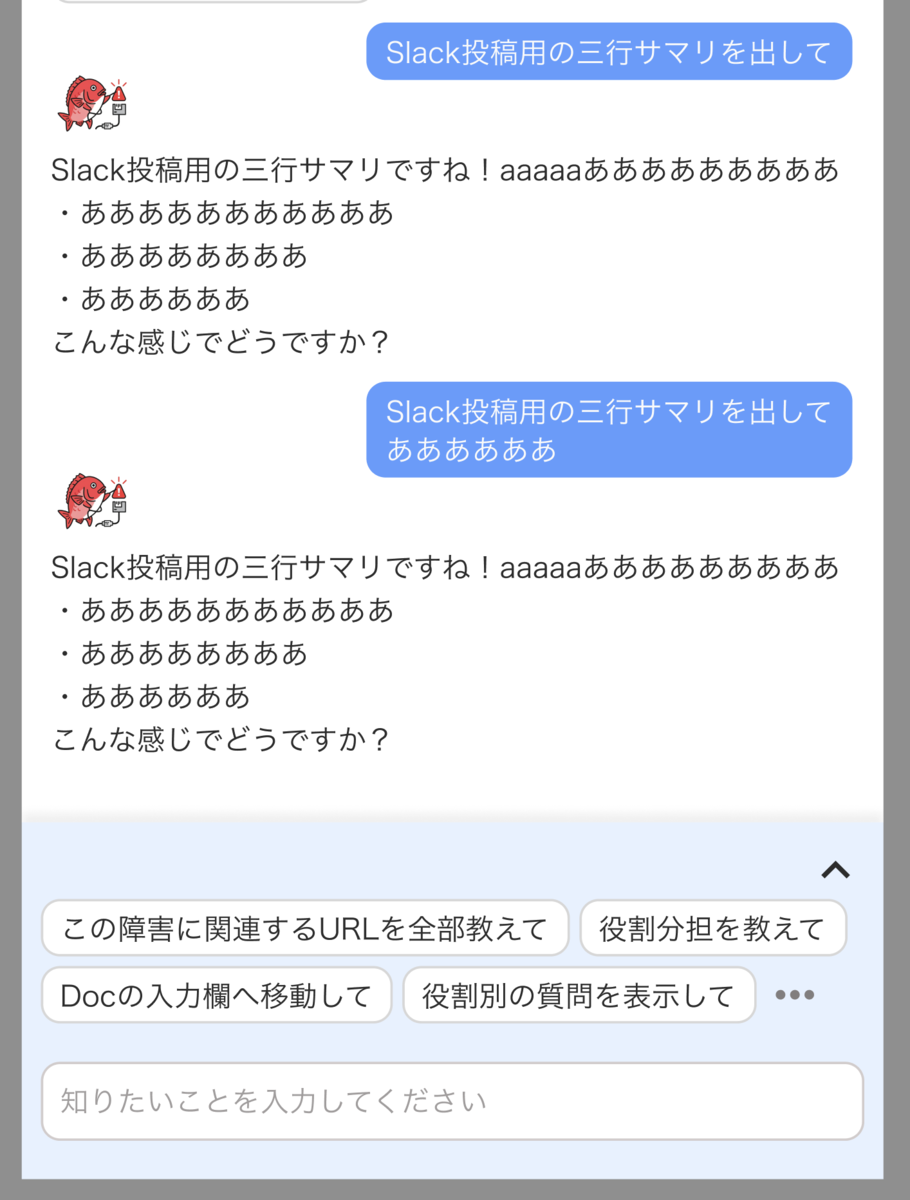Select '役割別の質問を表示して' chip

coord(578,994)
